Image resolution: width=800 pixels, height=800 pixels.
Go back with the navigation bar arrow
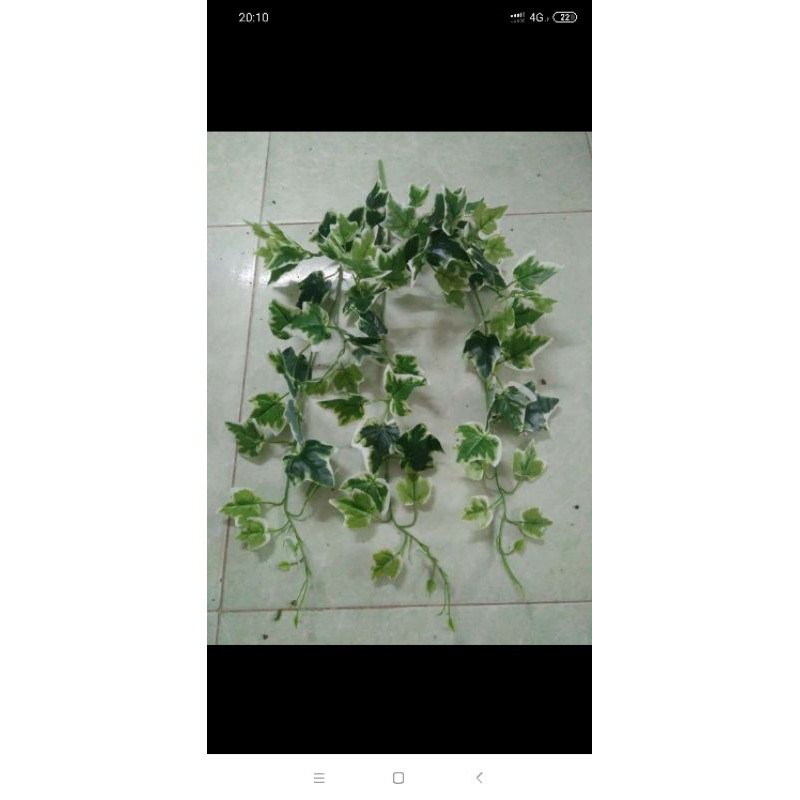(x=479, y=777)
